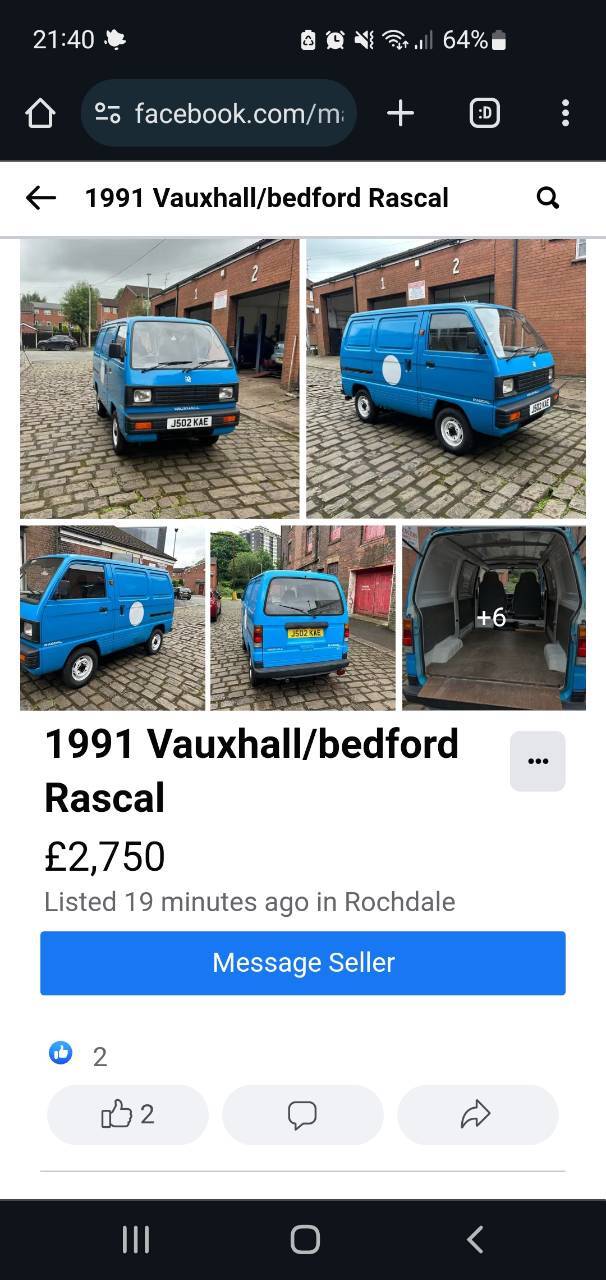This screenshot has height=1280, width=606.
Task: Comment on this listing
Action: (303, 1114)
